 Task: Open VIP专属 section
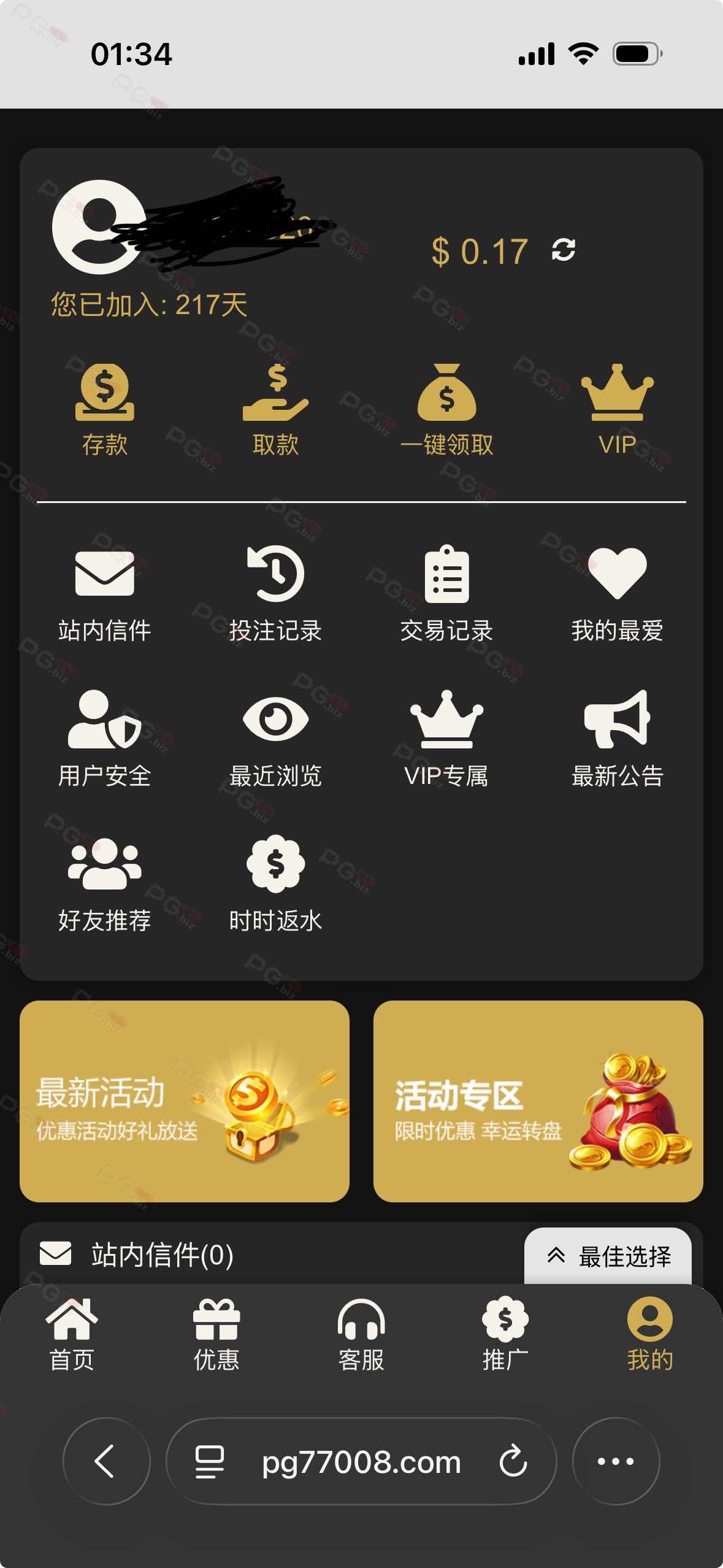click(x=446, y=739)
